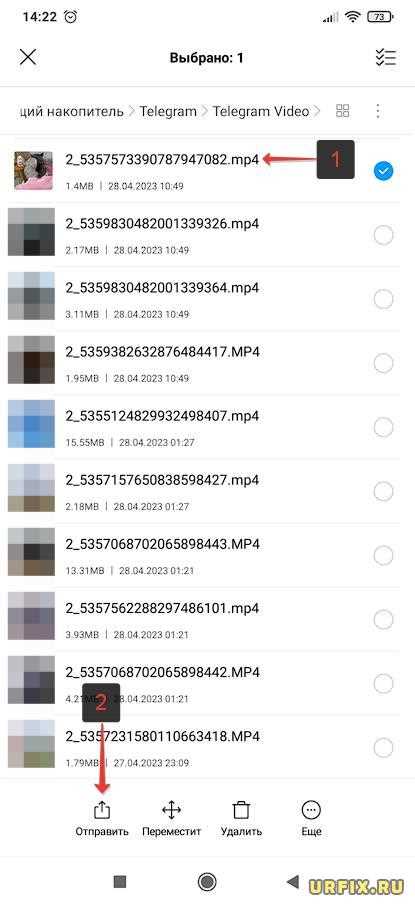
Task: Select file 2_5357231580110663418.MP4
Action: point(383,748)
